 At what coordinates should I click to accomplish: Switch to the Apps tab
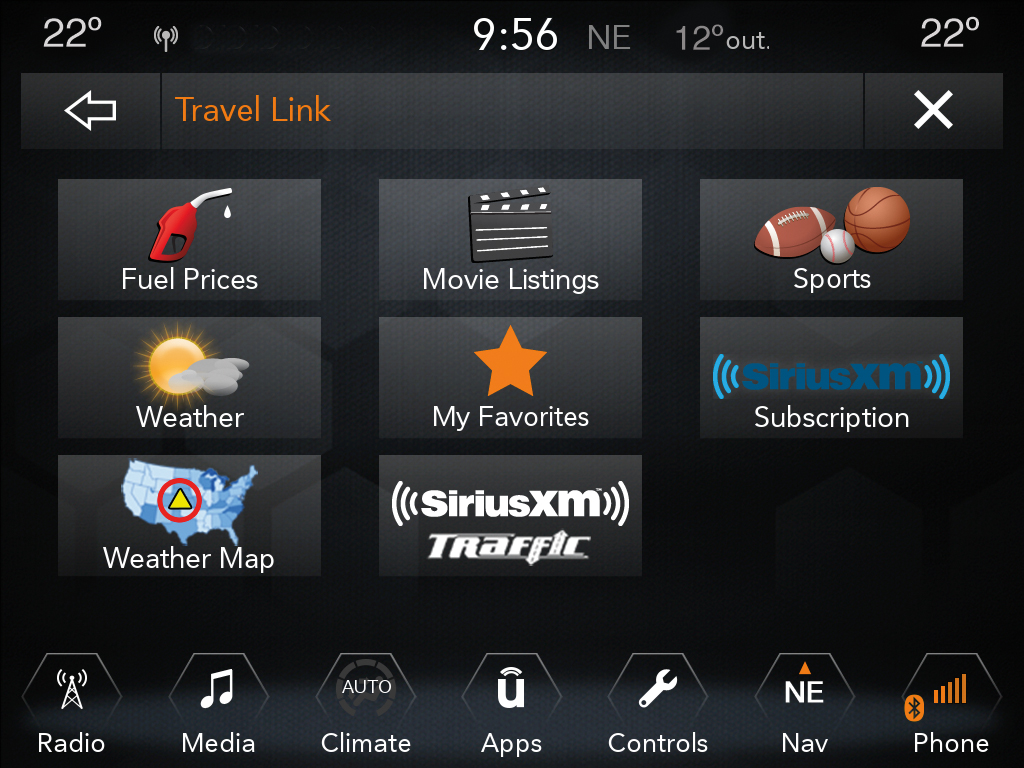click(x=512, y=705)
